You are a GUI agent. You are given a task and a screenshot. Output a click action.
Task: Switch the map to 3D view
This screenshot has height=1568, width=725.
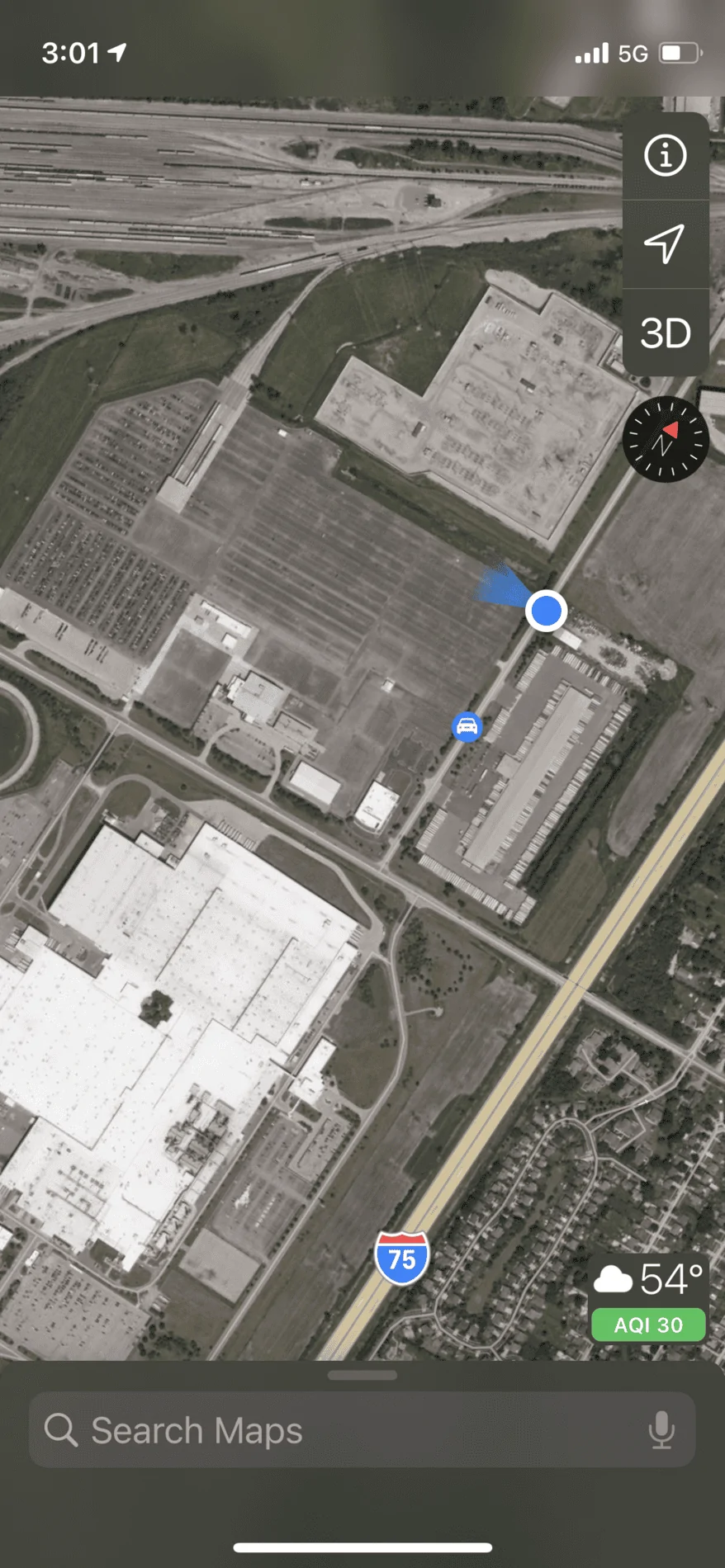click(665, 333)
